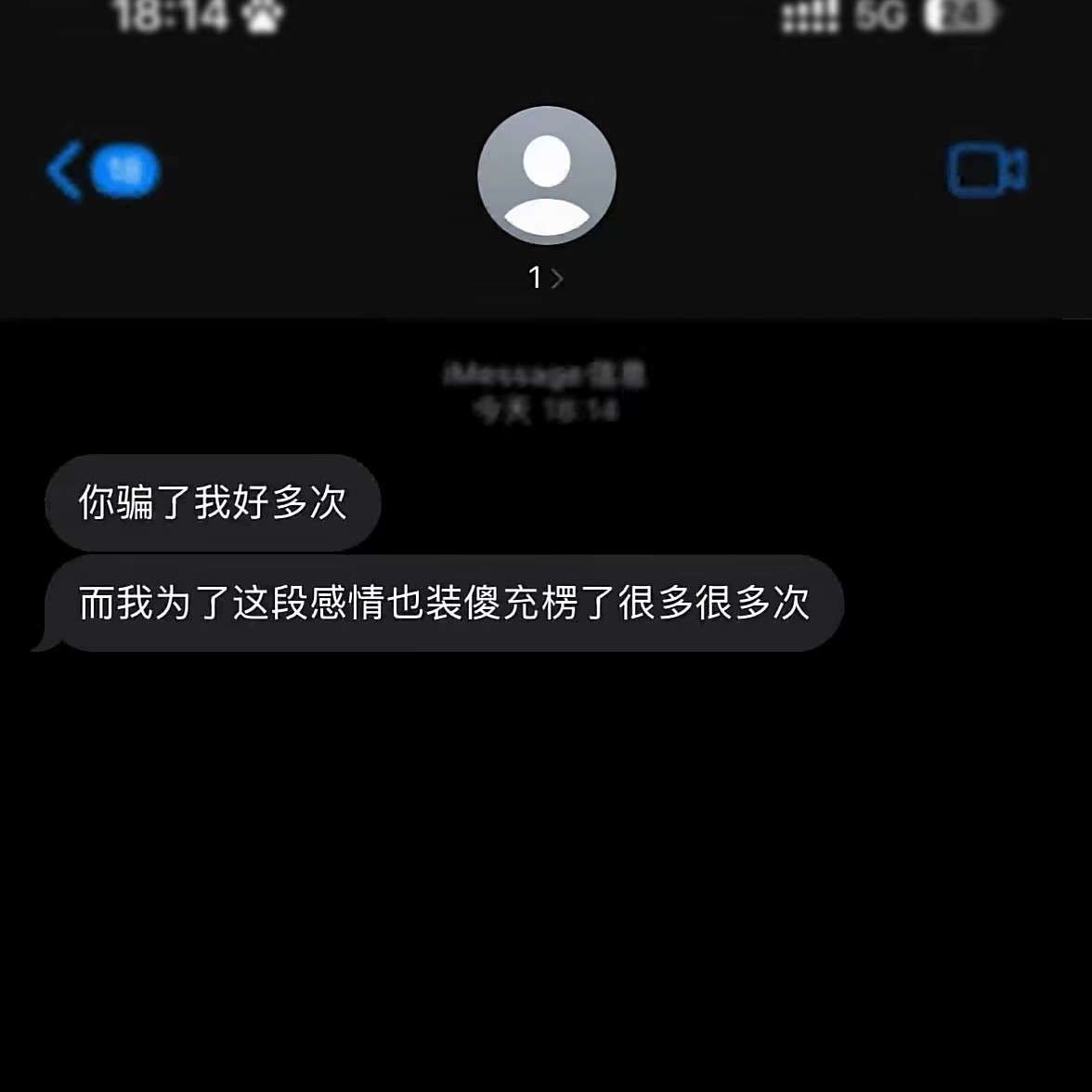Image resolution: width=1092 pixels, height=1092 pixels.
Task: Start a FaceTime video call
Action: click(x=986, y=171)
